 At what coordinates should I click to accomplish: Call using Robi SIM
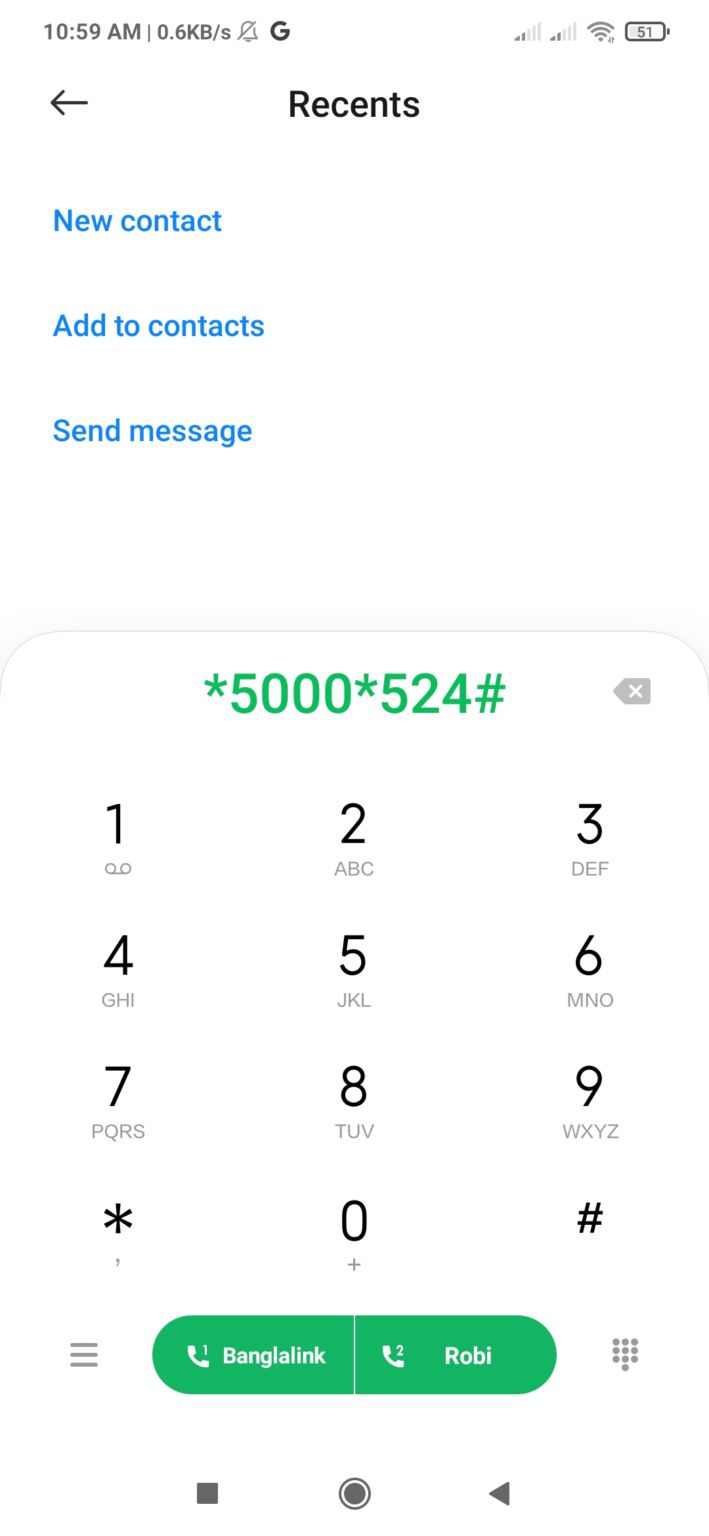click(455, 1356)
